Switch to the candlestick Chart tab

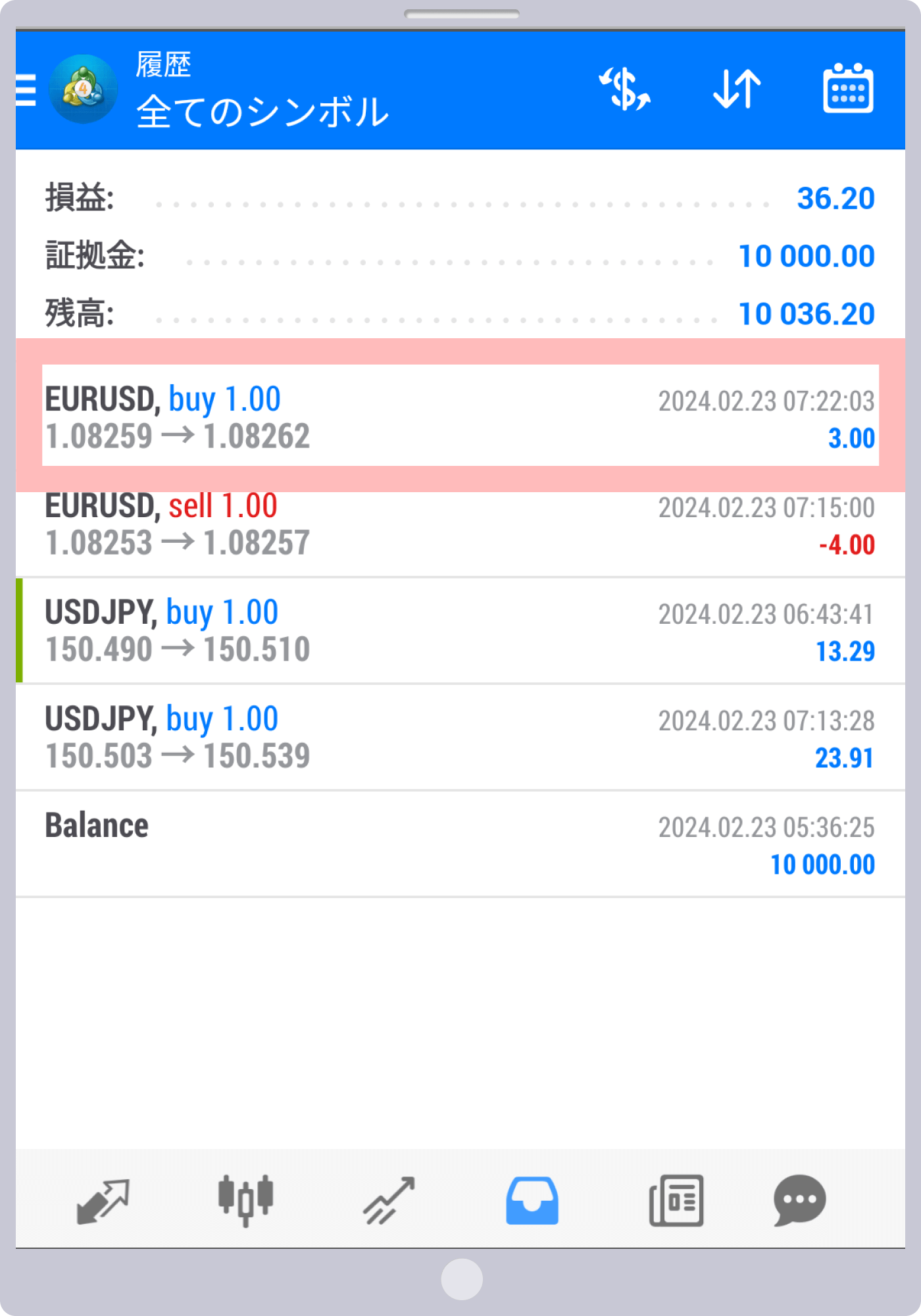tap(245, 1201)
